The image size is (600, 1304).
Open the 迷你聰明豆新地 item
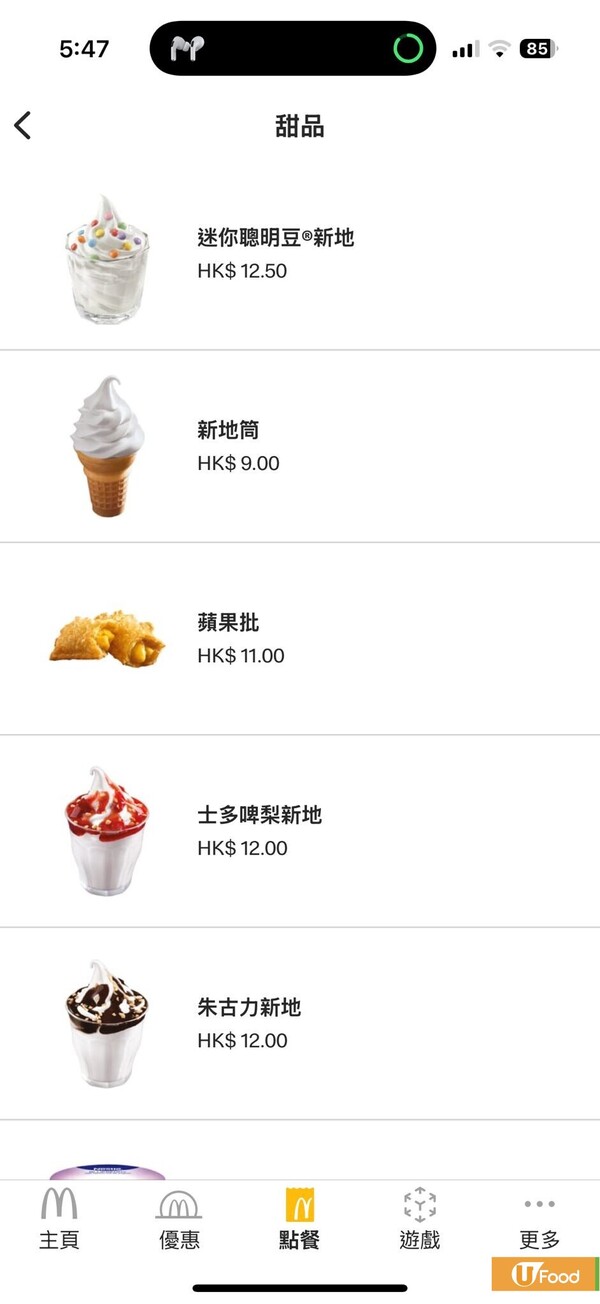(275, 238)
